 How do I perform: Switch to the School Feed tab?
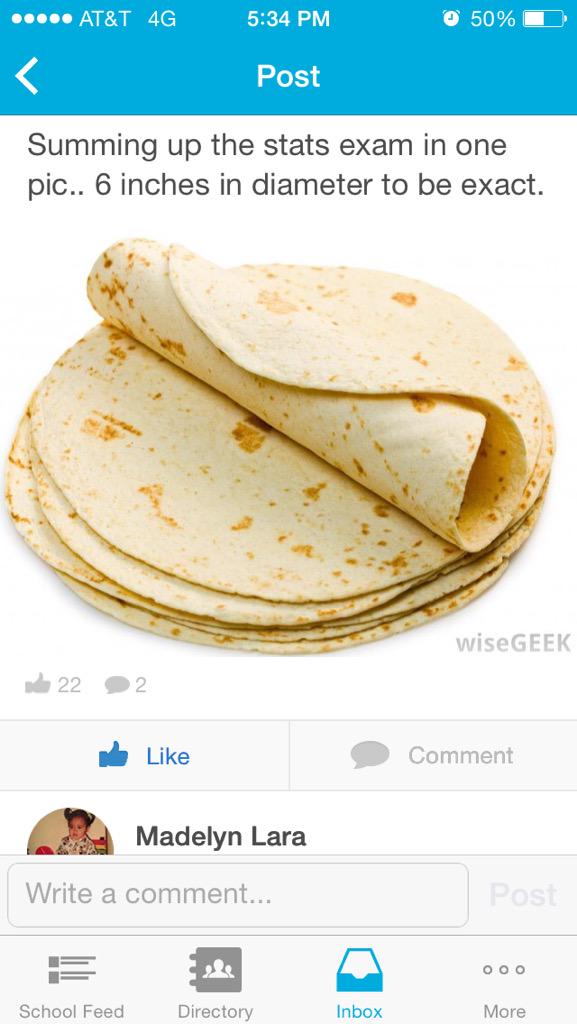pos(72,984)
